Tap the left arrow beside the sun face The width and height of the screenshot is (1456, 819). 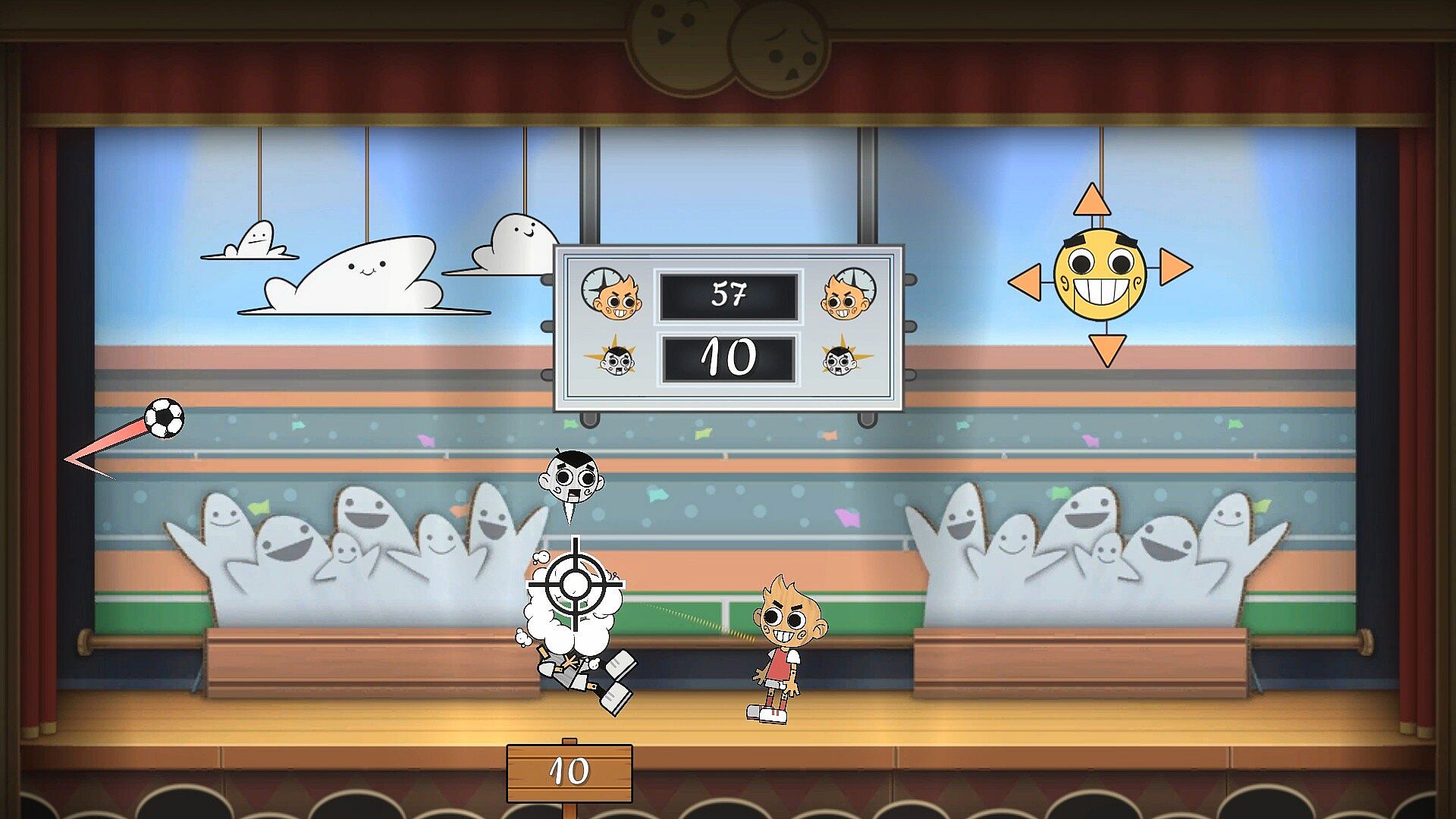pyautogui.click(x=1027, y=281)
